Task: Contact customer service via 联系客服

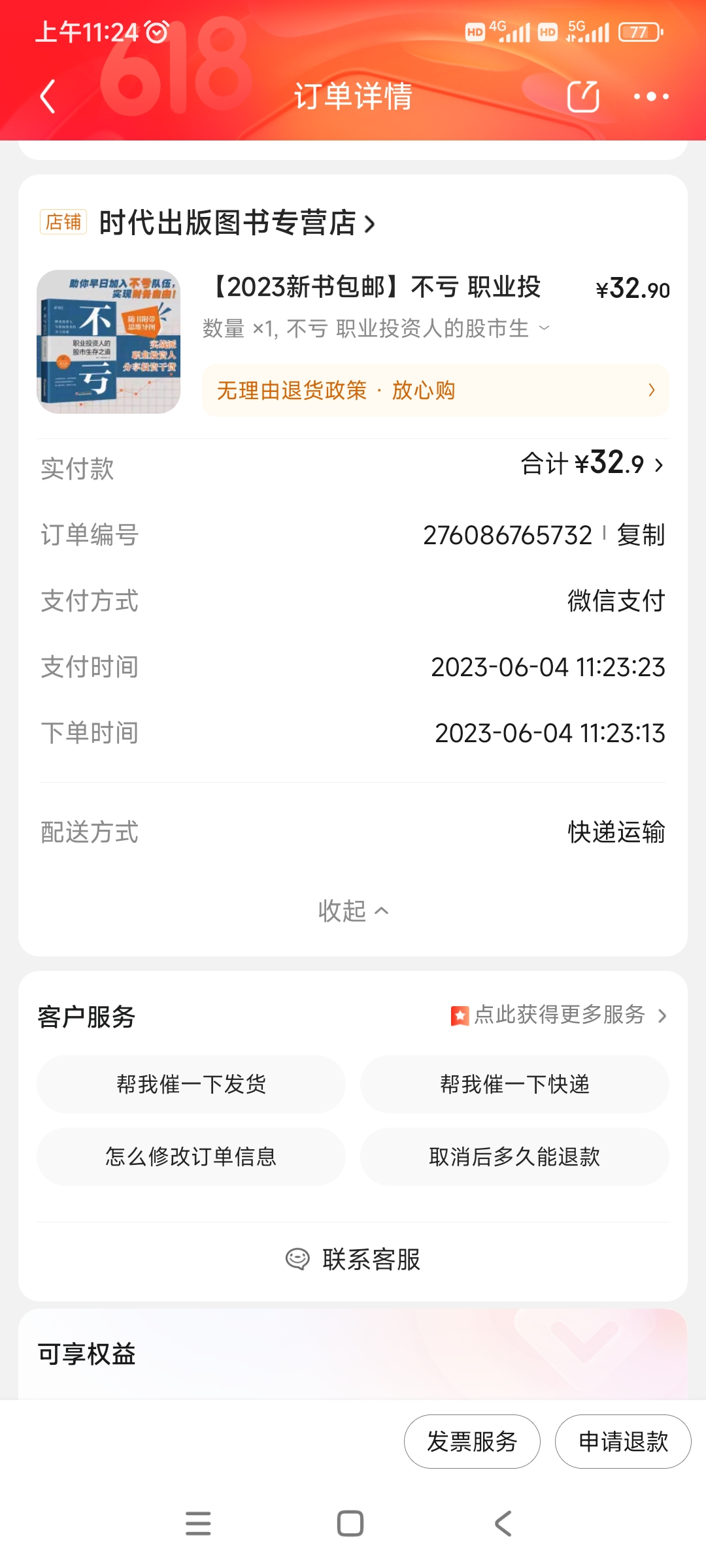Action: pos(353,1259)
